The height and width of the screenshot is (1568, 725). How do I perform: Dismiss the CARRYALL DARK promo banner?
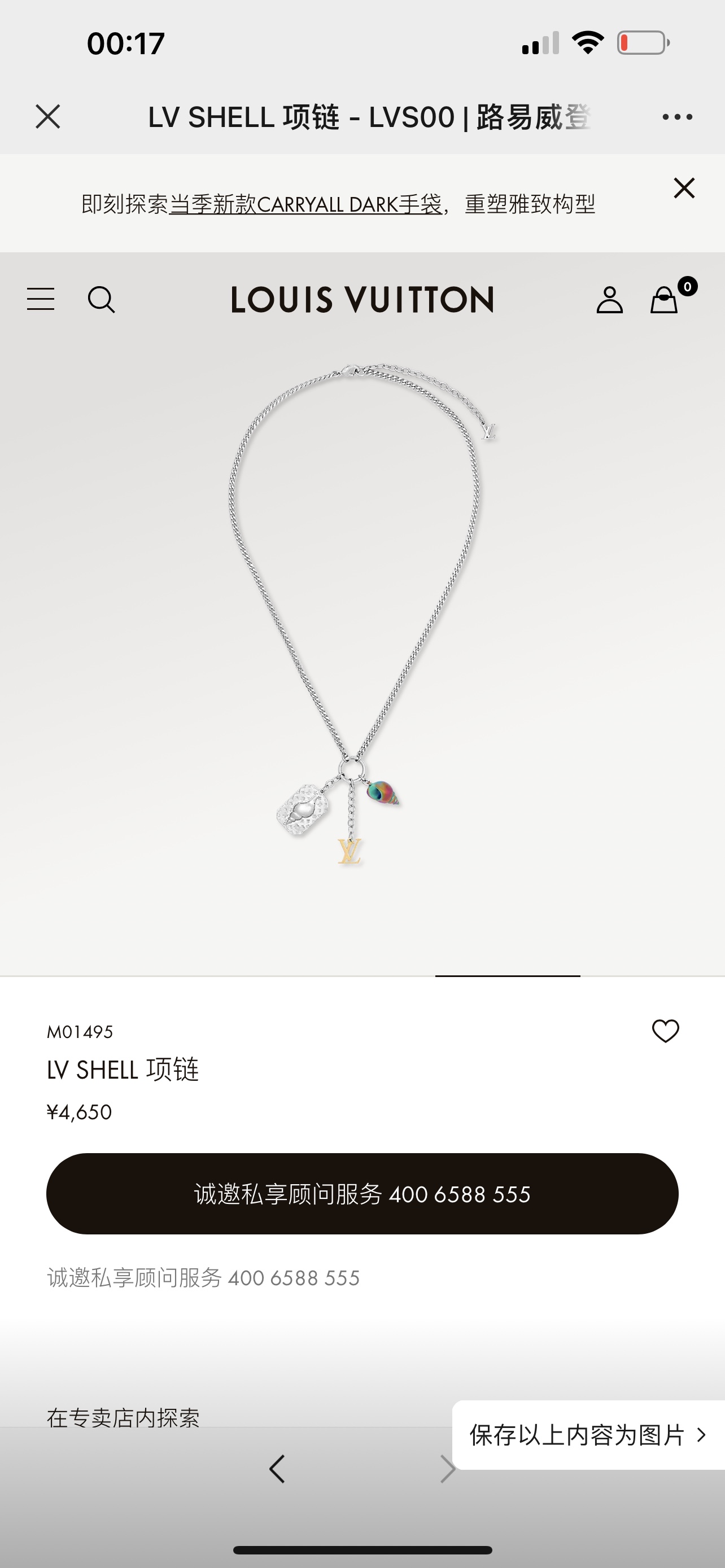(684, 188)
